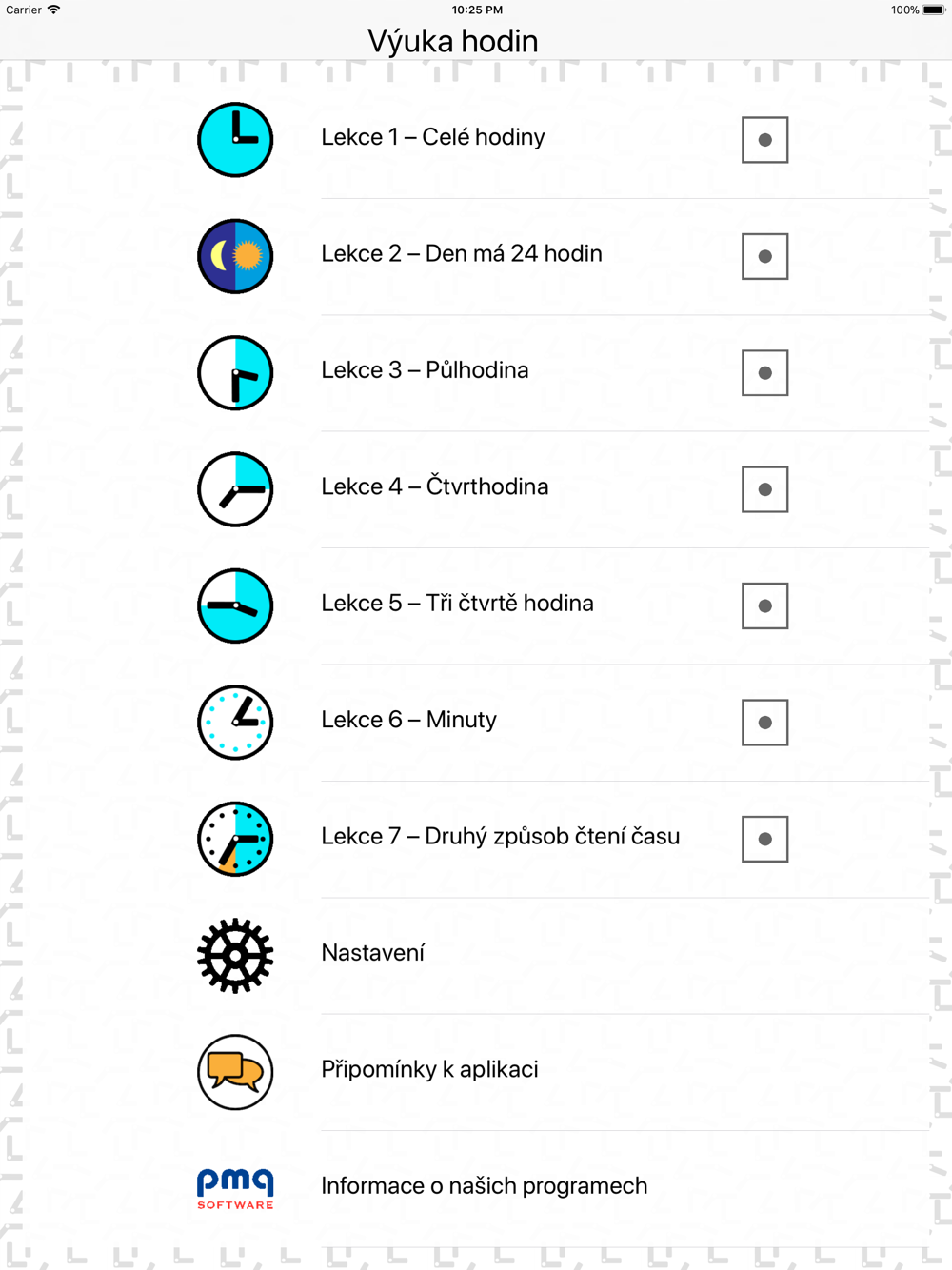Open Lekce 2 – Den má 24 hodin
The height and width of the screenshot is (1270, 952).
pyautogui.click(x=462, y=254)
